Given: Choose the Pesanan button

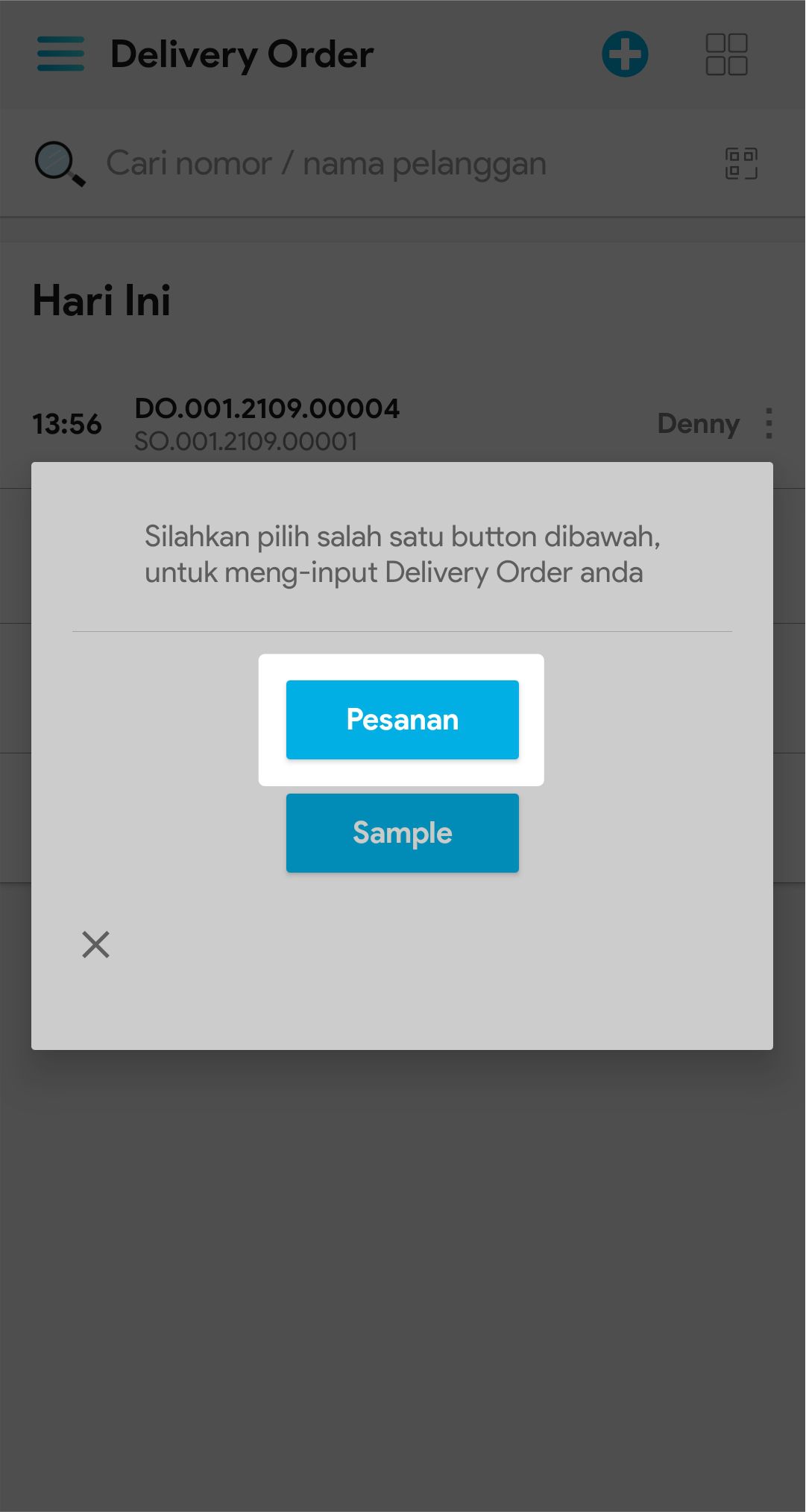Looking at the screenshot, I should pos(402,719).
